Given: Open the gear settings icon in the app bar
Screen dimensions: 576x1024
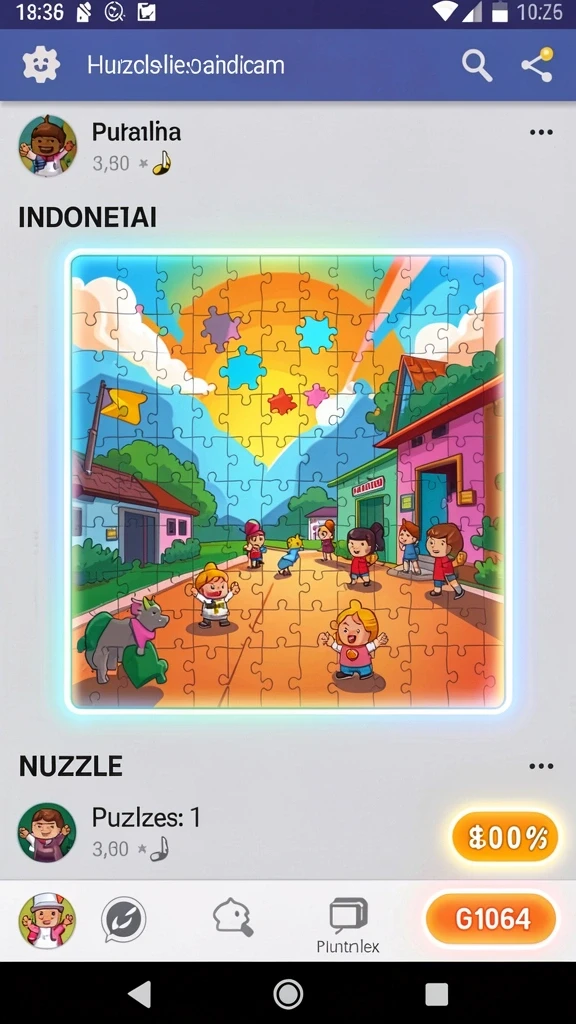Looking at the screenshot, I should 41,65.
